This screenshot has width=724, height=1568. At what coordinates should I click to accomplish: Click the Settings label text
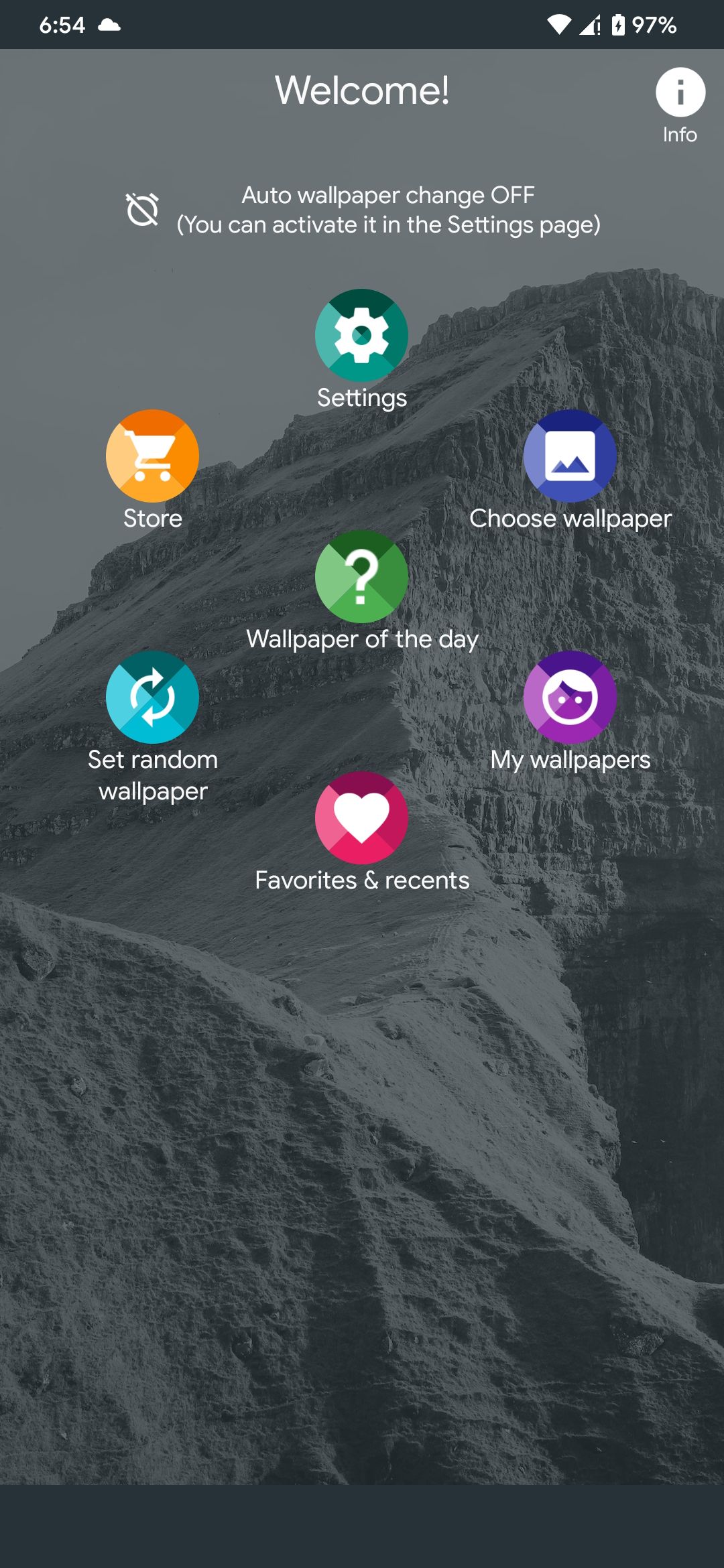[x=362, y=397]
